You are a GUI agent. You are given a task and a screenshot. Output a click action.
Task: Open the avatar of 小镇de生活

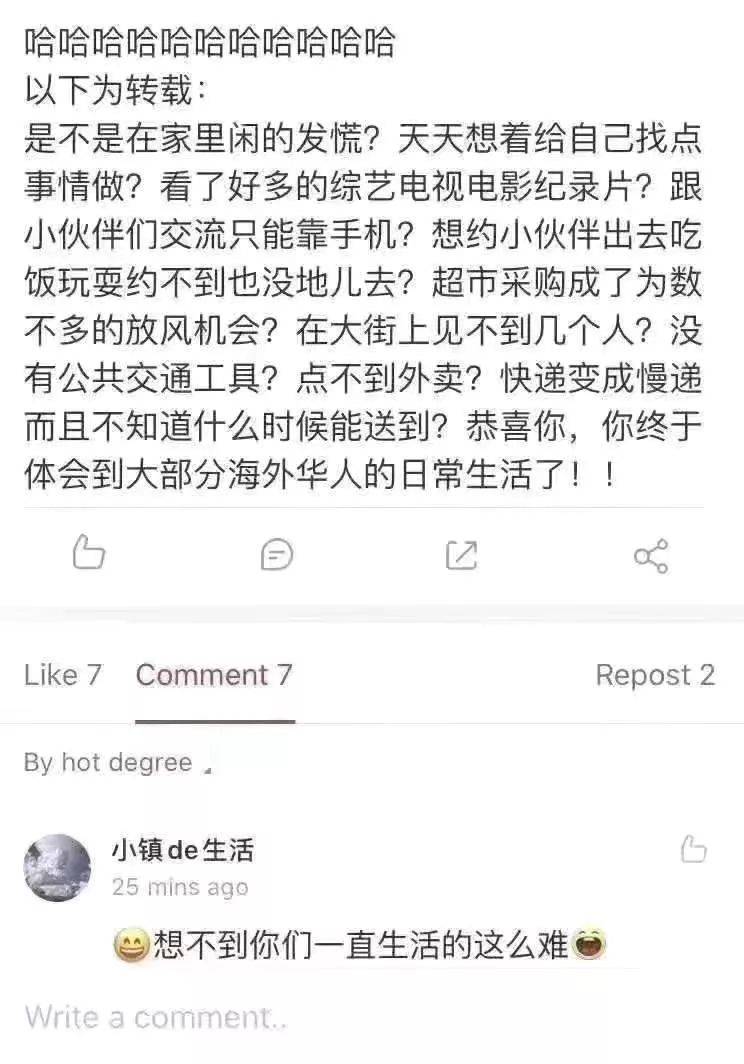(57, 867)
